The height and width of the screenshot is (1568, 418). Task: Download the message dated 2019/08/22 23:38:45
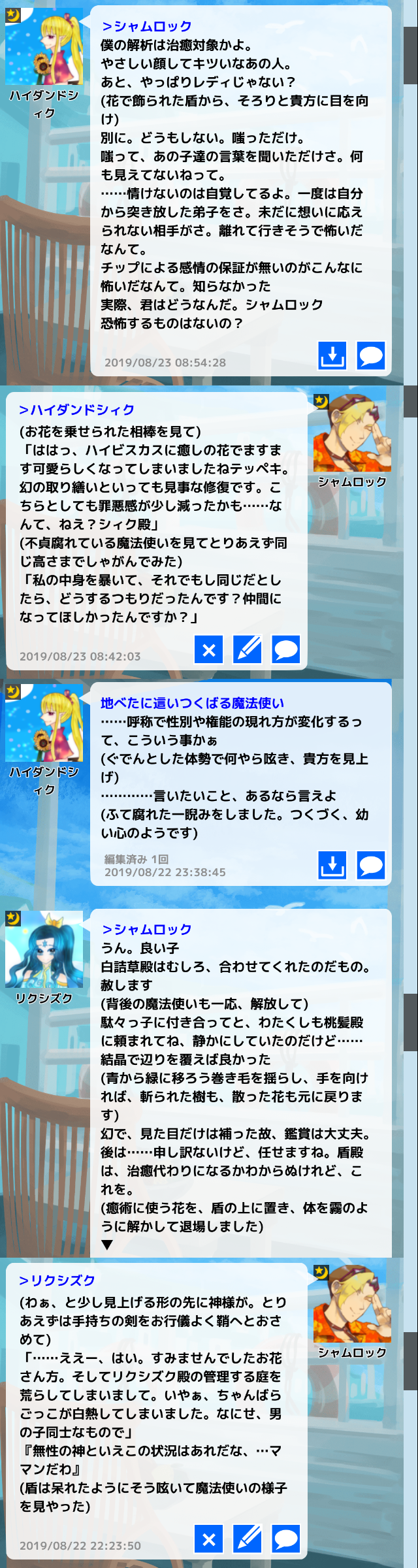coord(332,865)
